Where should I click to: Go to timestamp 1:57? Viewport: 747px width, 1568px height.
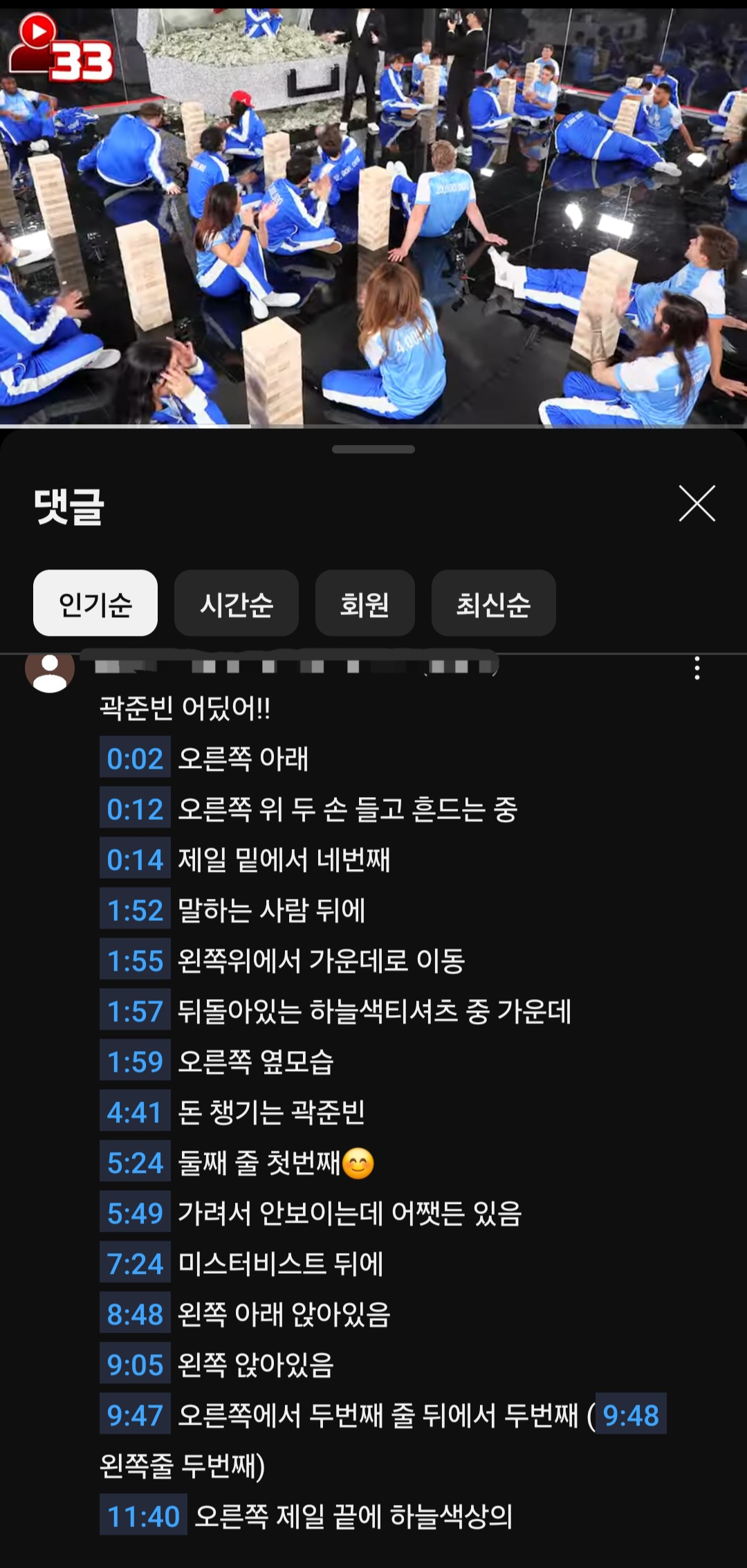[135, 1012]
